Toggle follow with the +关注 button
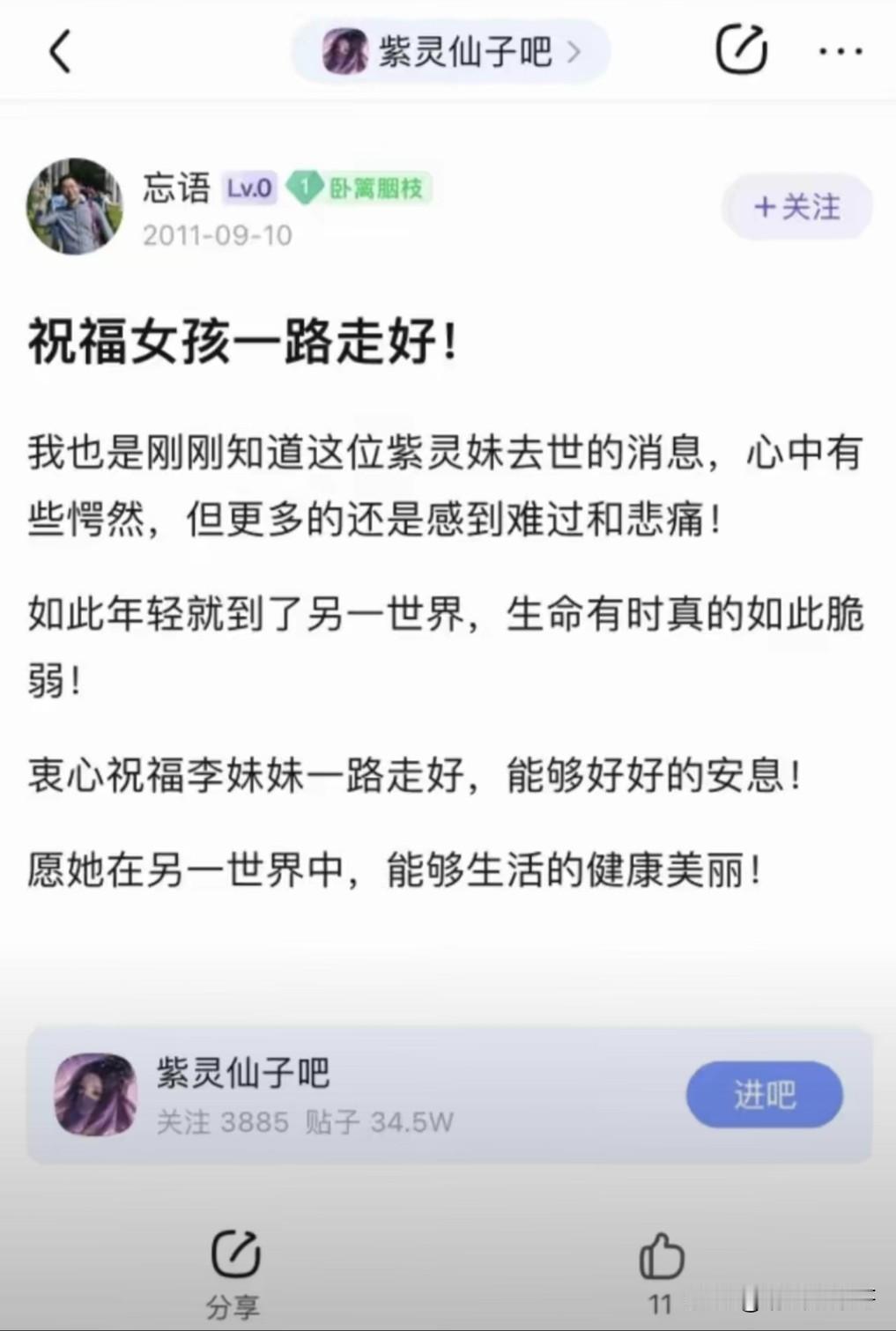The width and height of the screenshot is (896, 1331). pos(796,206)
